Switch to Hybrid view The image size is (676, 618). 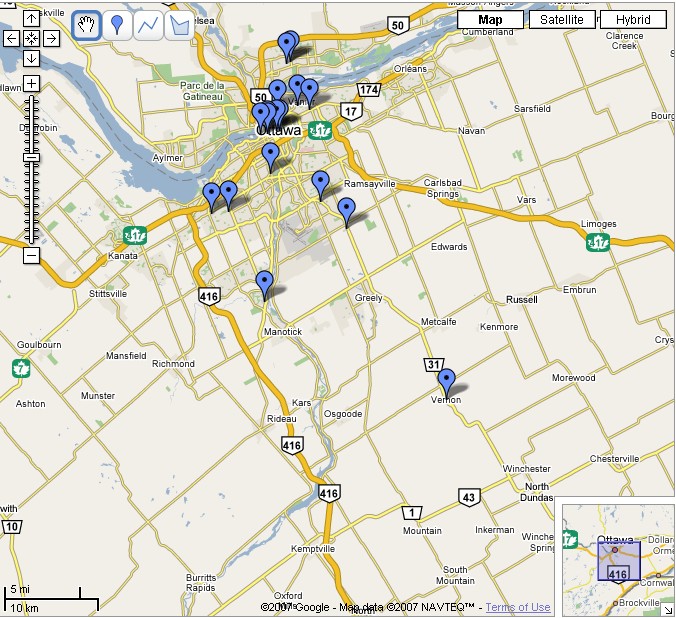pyautogui.click(x=633, y=20)
